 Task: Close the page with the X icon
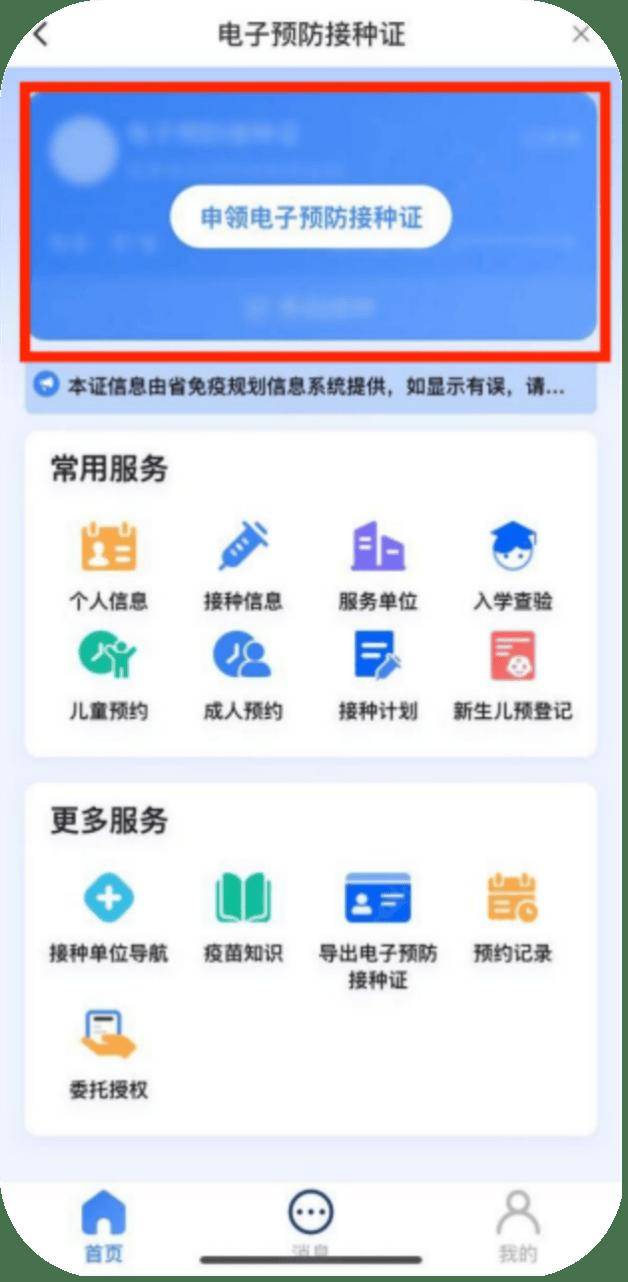coord(581,35)
